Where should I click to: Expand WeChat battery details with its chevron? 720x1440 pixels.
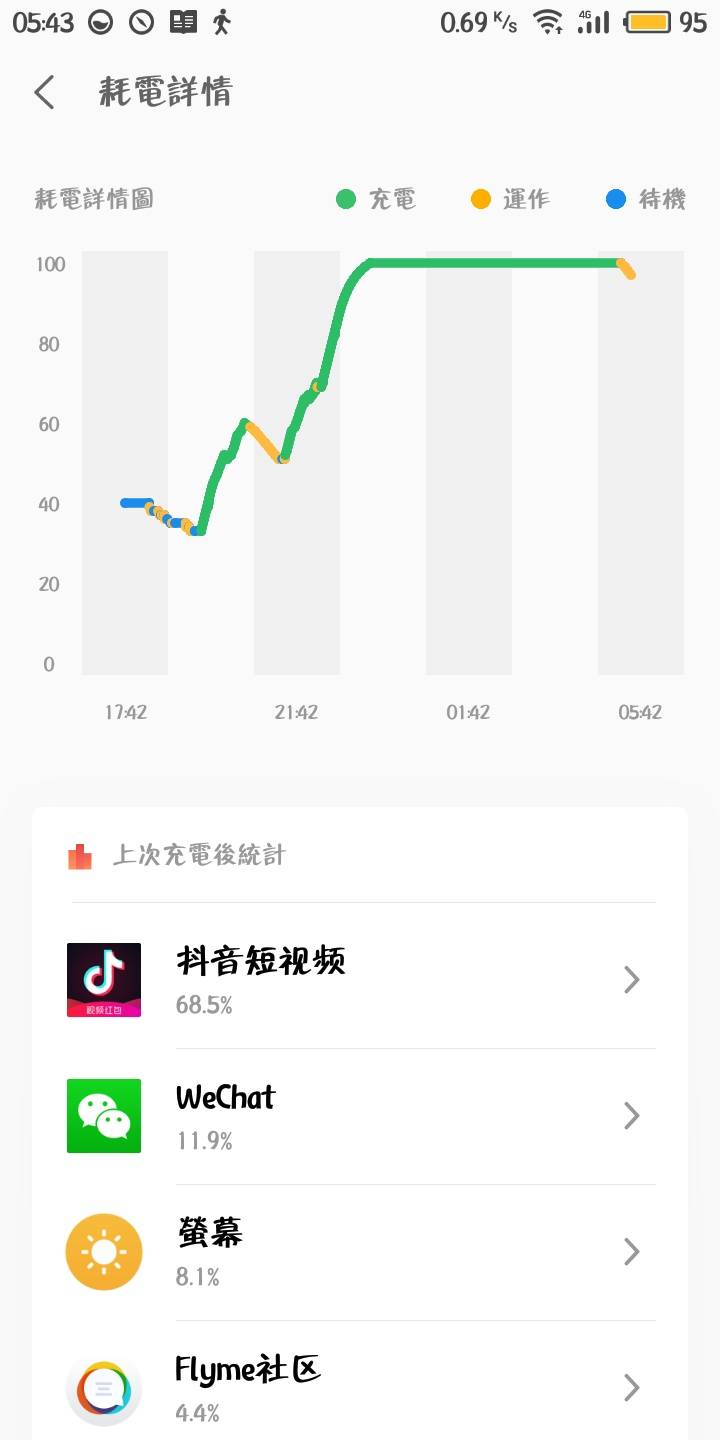point(631,1116)
